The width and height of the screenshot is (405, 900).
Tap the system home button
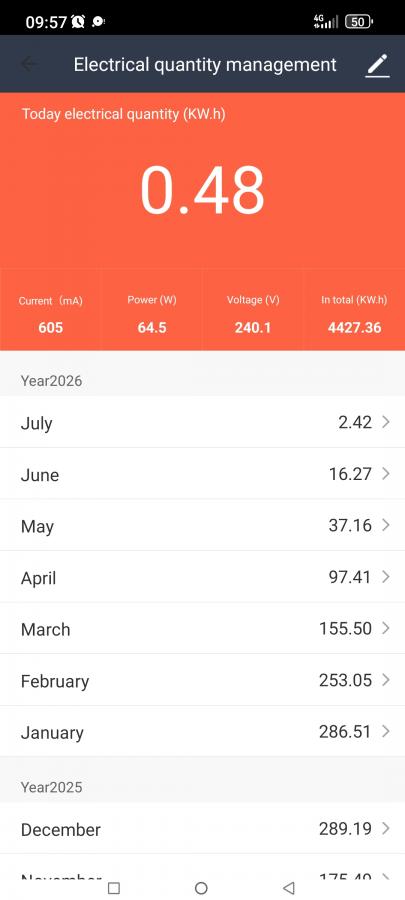coord(201,888)
